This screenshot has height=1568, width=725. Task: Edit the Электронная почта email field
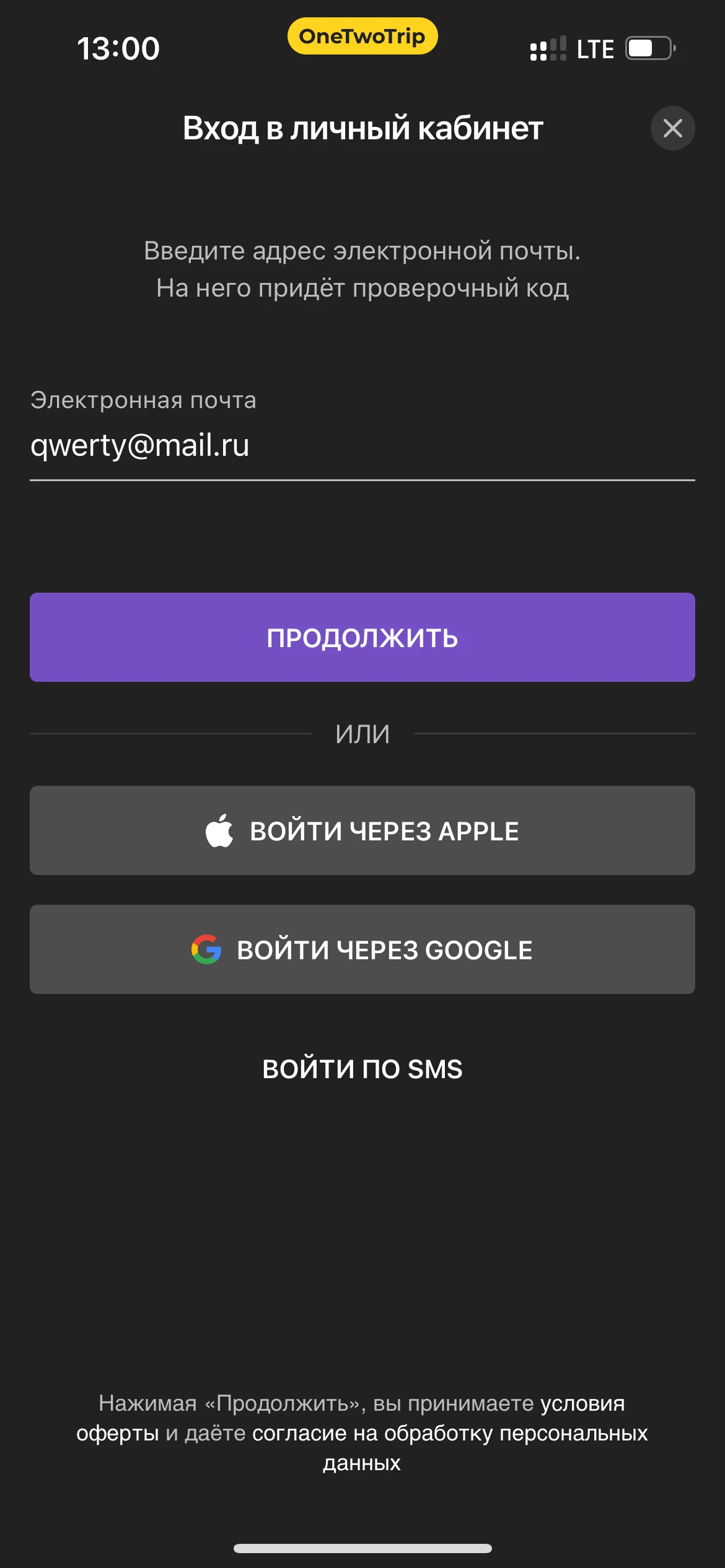362,445
